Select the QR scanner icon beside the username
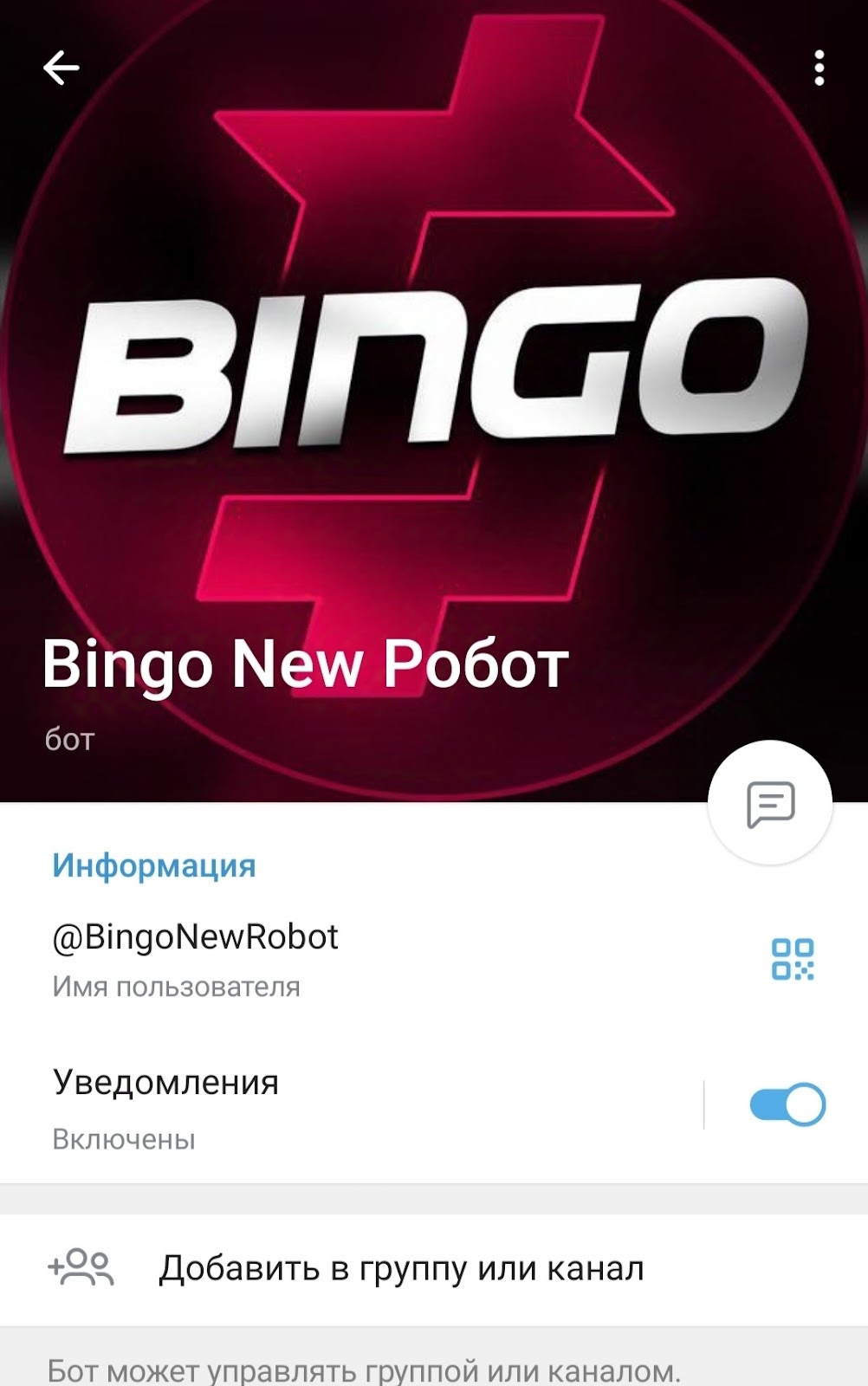 [794, 960]
